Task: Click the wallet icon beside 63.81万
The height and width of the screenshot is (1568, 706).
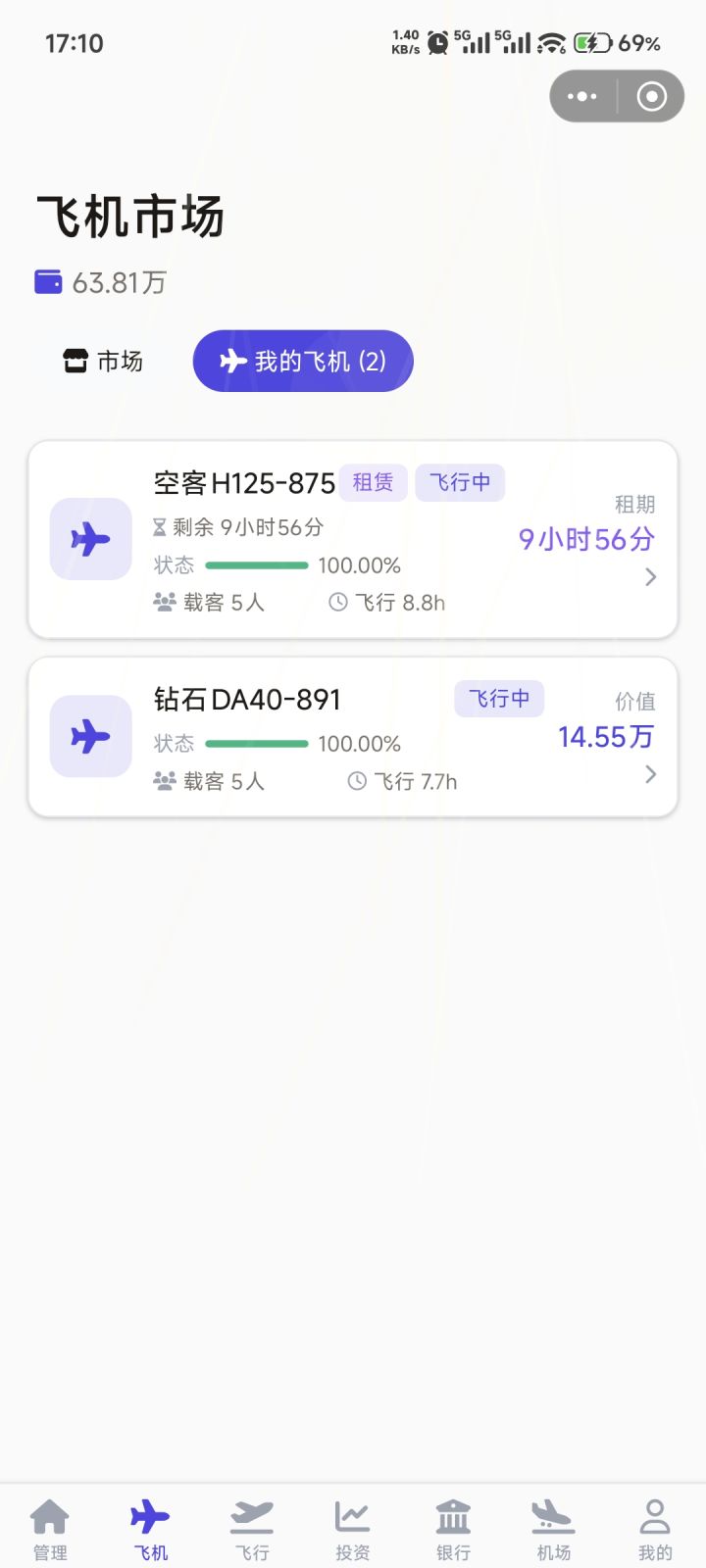Action: pyautogui.click(x=48, y=282)
